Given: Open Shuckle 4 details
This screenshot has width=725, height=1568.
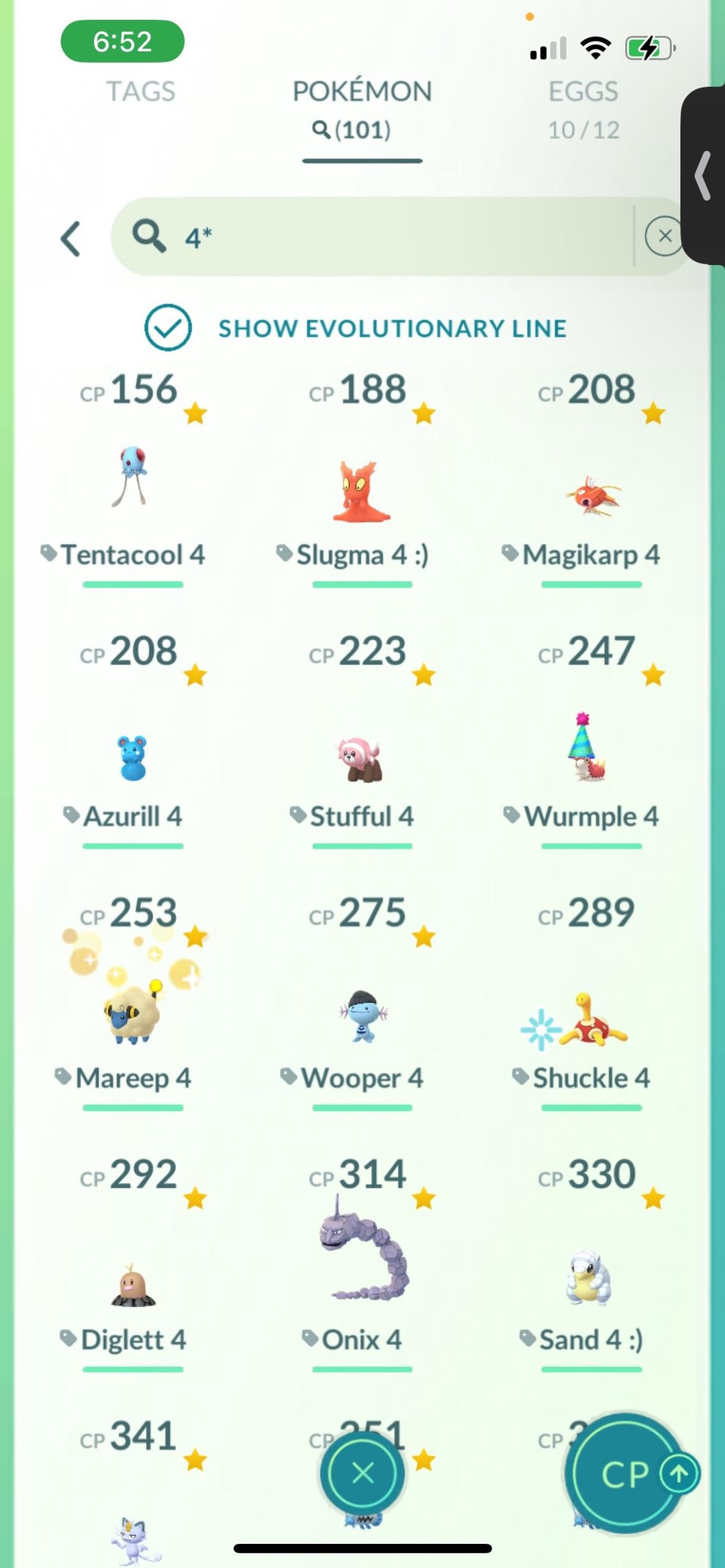Looking at the screenshot, I should click(591, 1020).
